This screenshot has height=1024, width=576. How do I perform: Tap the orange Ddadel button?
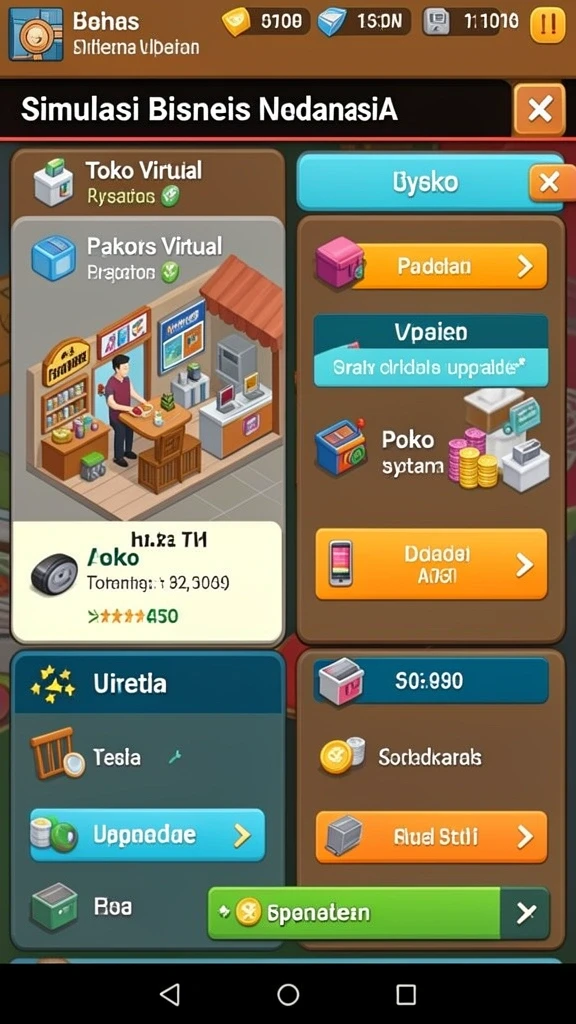[x=431, y=564]
